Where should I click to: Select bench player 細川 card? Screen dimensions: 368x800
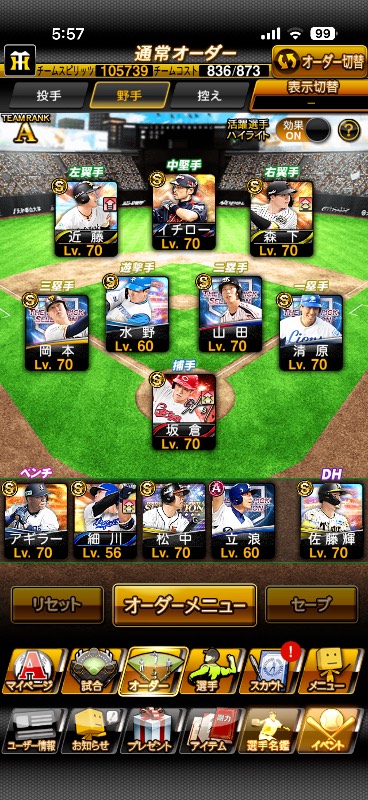[105, 521]
